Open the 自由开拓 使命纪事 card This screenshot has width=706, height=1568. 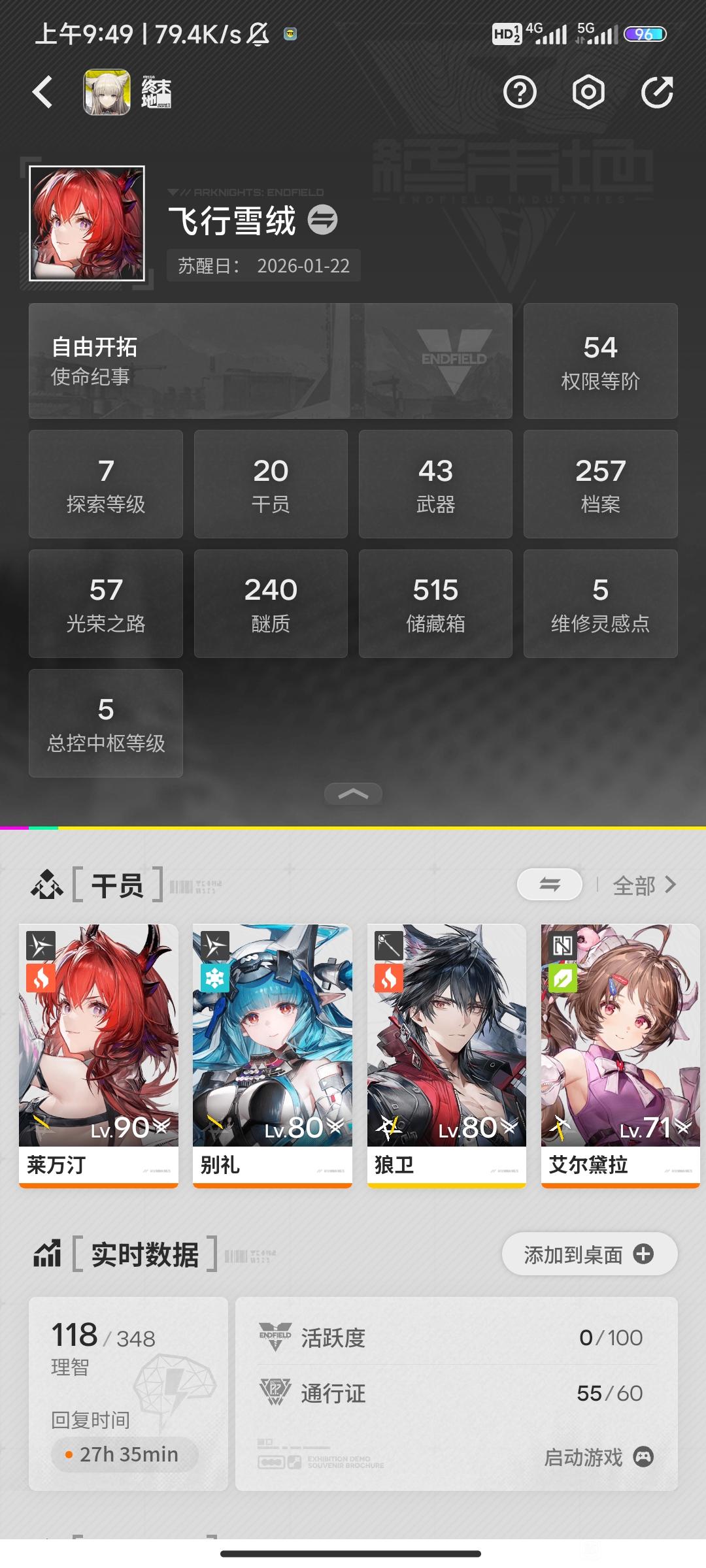coord(271,361)
